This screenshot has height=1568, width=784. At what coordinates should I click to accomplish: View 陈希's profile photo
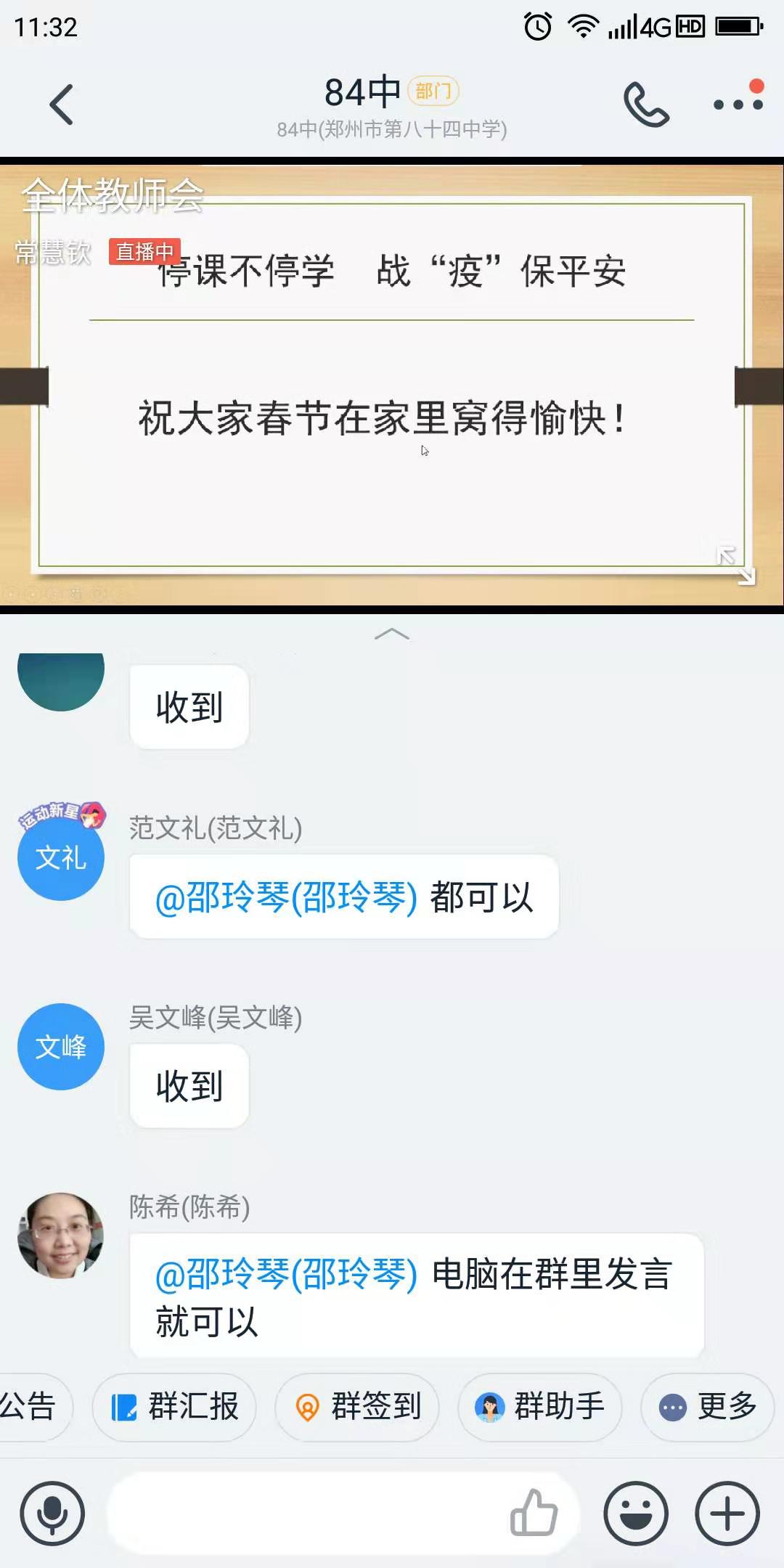61,1235
